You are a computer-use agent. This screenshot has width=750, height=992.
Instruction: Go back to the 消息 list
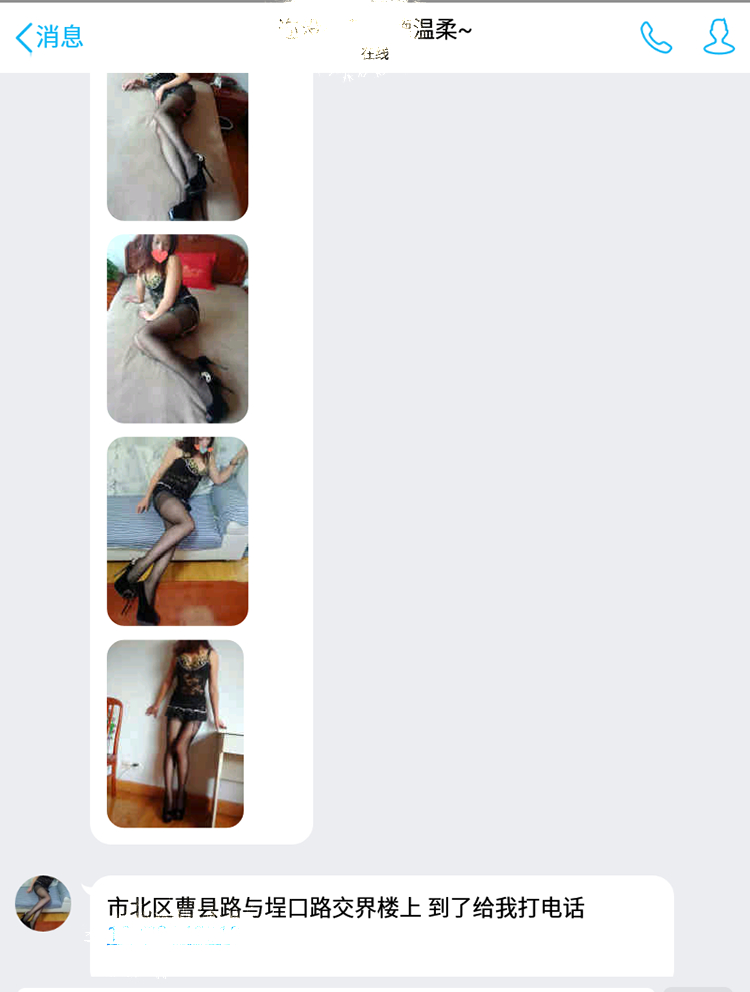pos(49,38)
